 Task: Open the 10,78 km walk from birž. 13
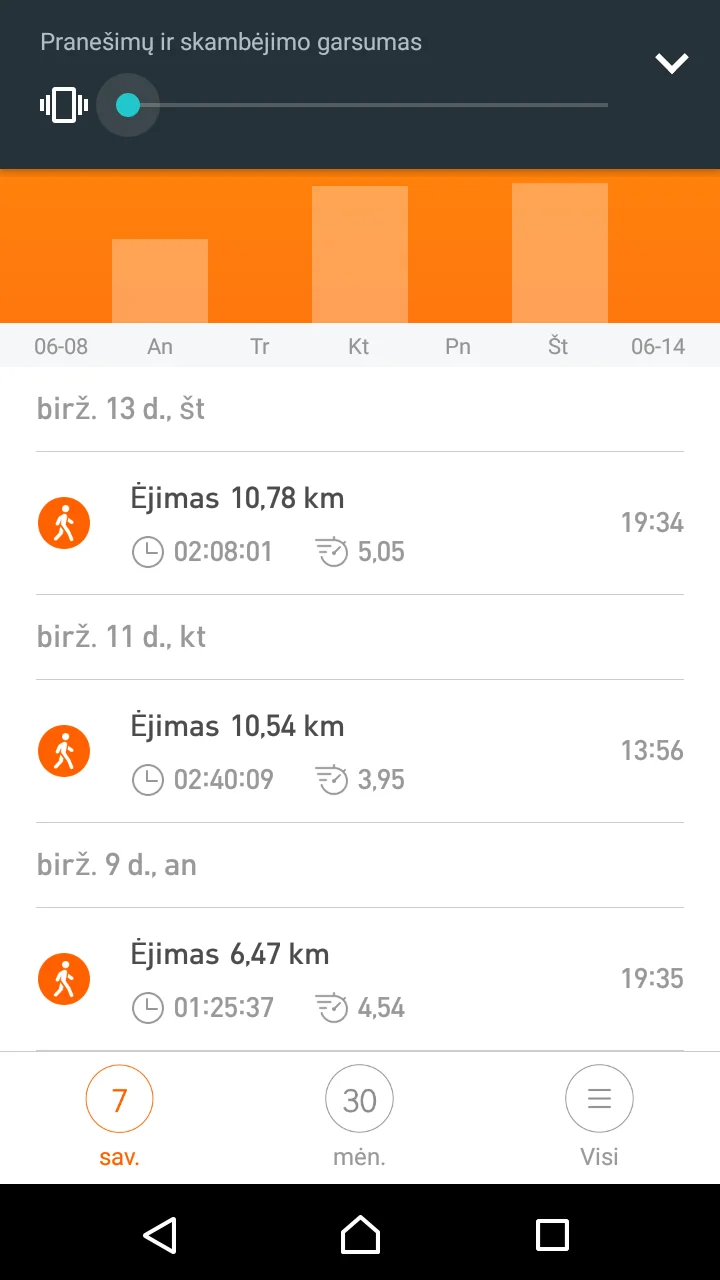pos(360,523)
